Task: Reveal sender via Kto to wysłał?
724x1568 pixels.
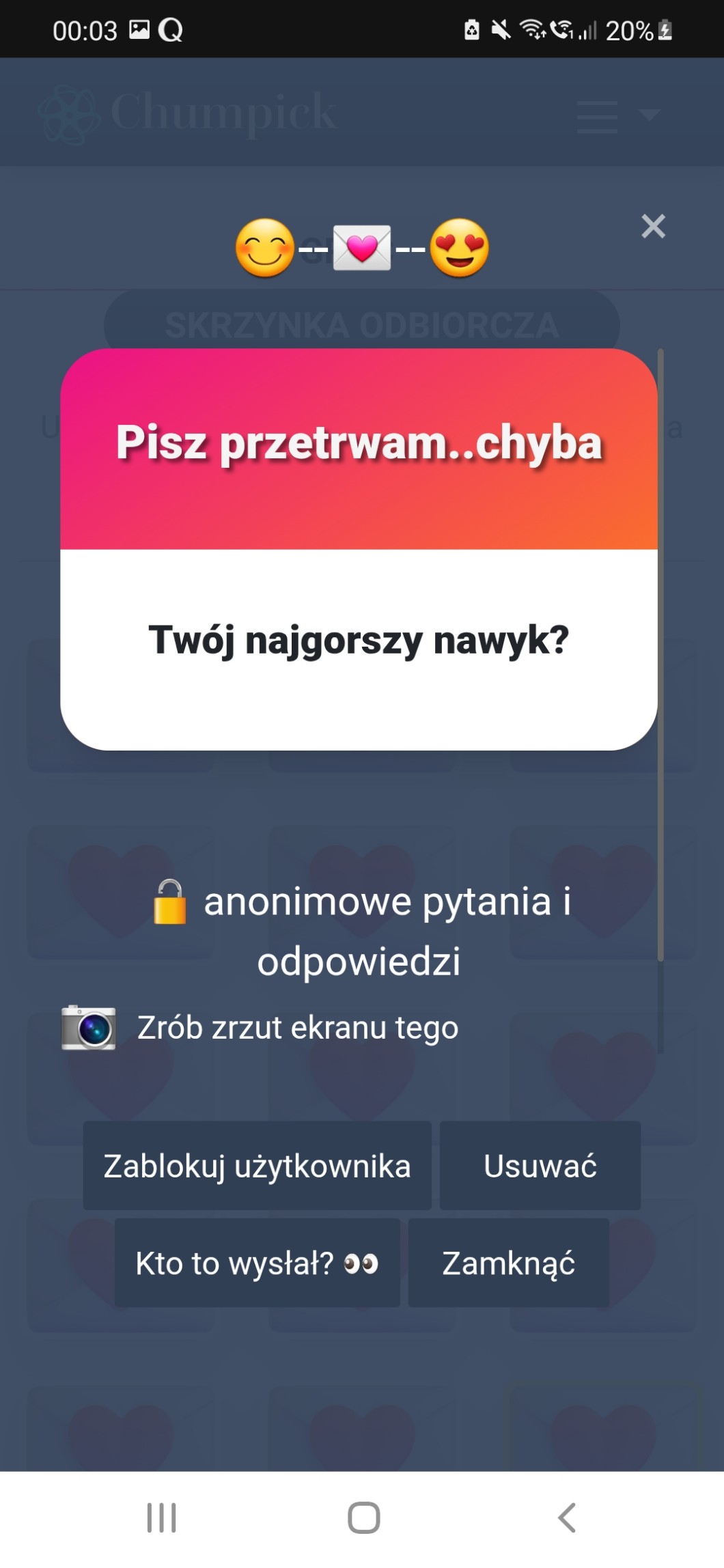Action: (257, 1263)
